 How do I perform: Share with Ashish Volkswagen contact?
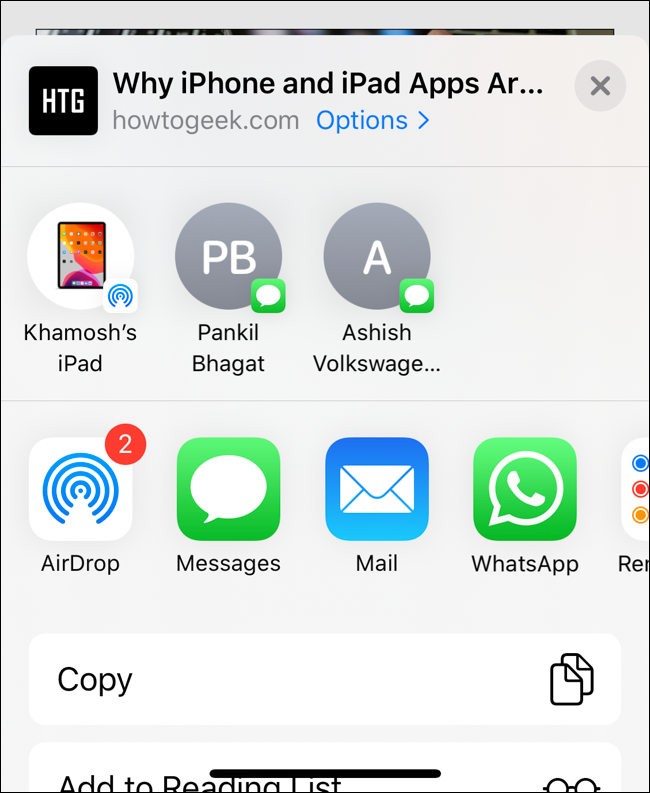(377, 257)
